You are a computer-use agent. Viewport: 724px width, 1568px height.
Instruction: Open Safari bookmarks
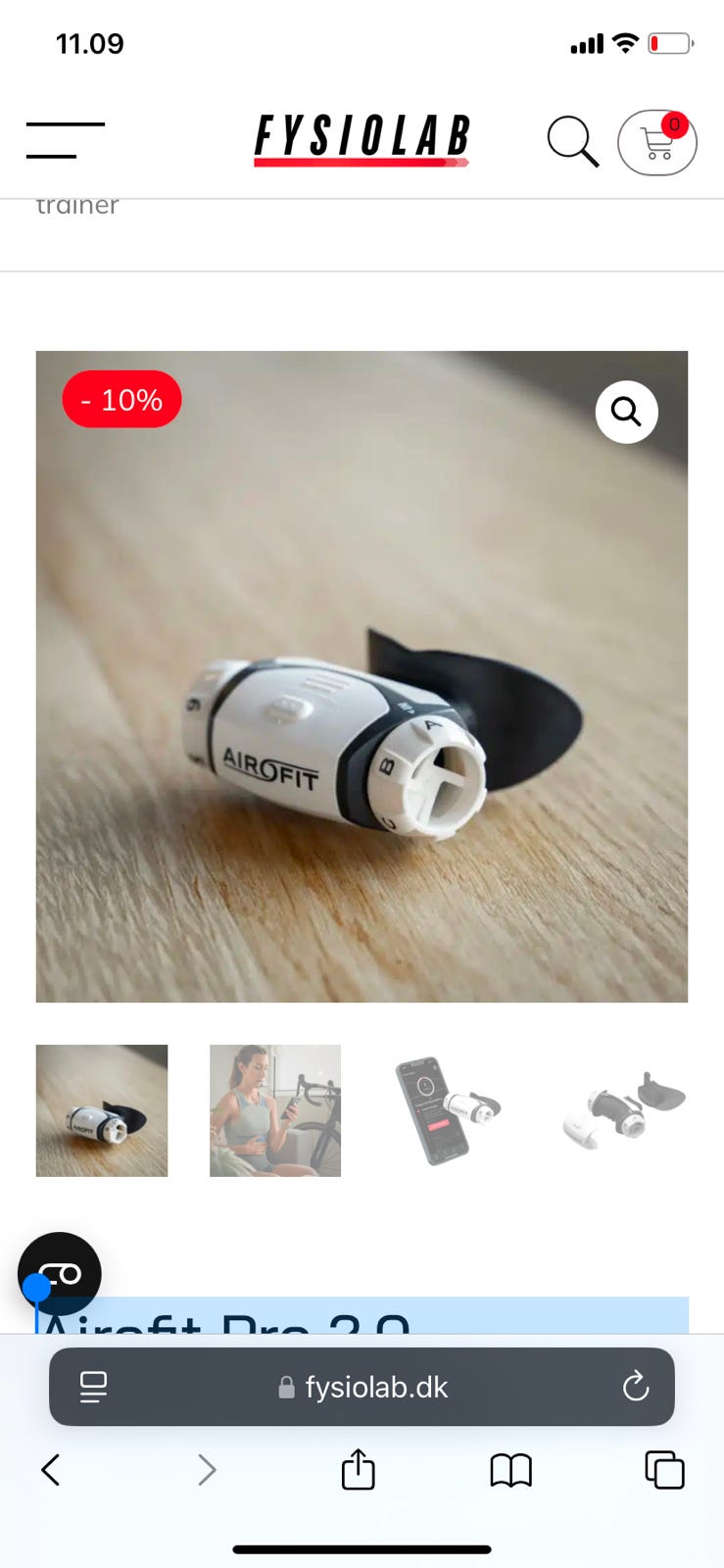click(x=510, y=1470)
